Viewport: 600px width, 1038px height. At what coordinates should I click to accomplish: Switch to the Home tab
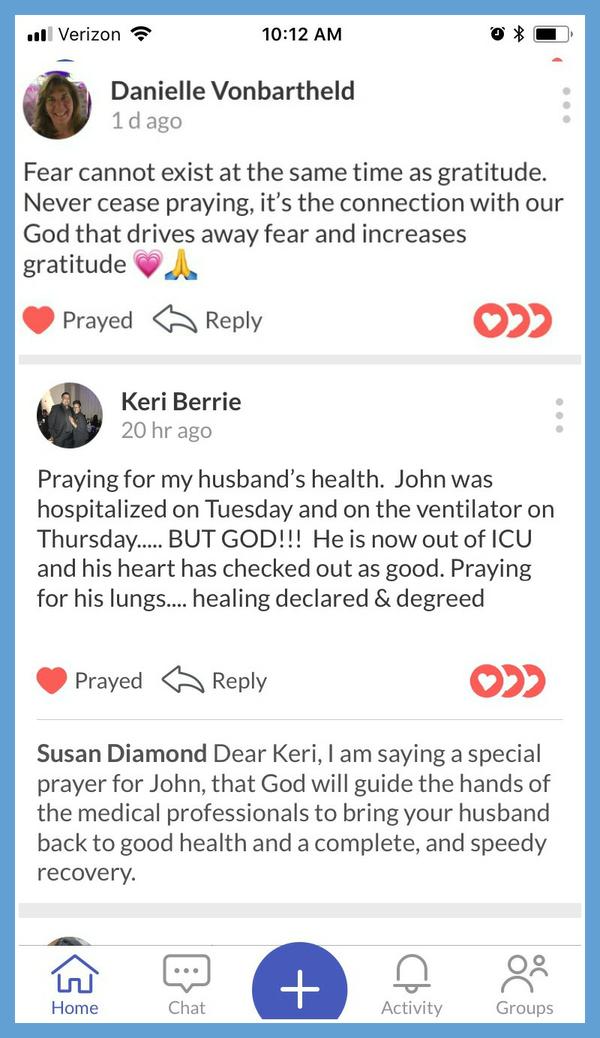[x=75, y=985]
